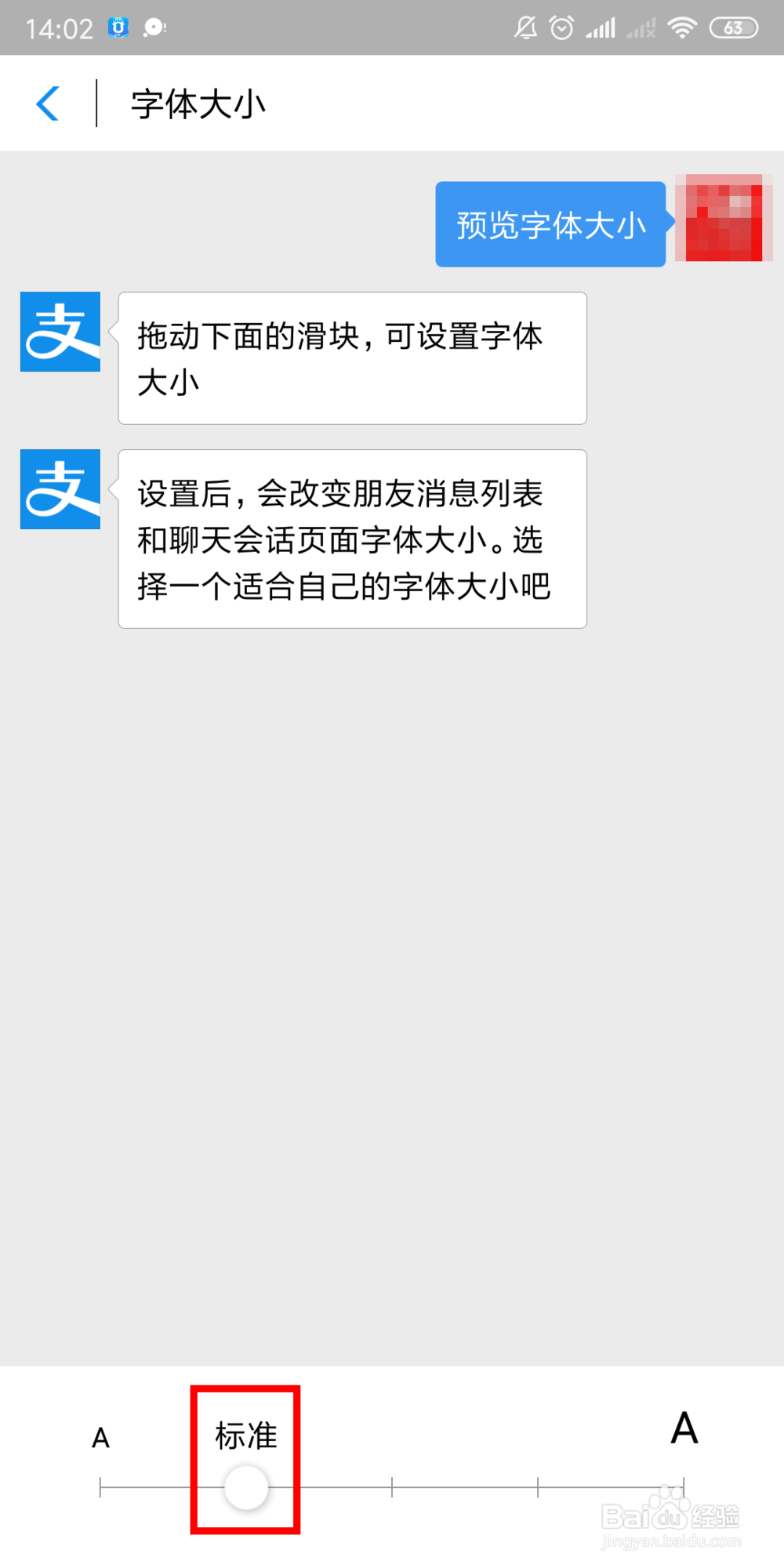The height and width of the screenshot is (1568, 784).
Task: Tap the second Alipay logo avatar
Action: 59,488
